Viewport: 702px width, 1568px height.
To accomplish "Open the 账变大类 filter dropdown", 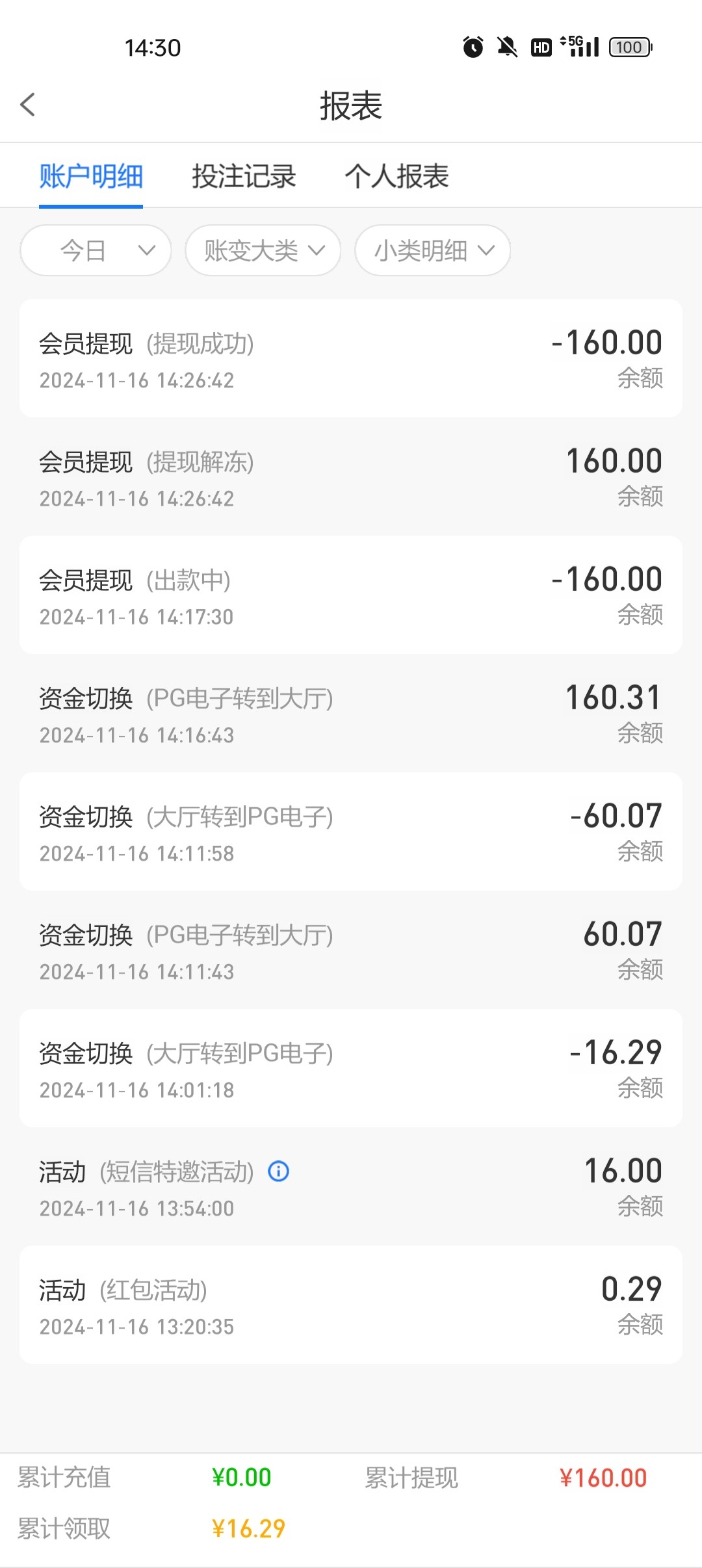I will click(263, 250).
